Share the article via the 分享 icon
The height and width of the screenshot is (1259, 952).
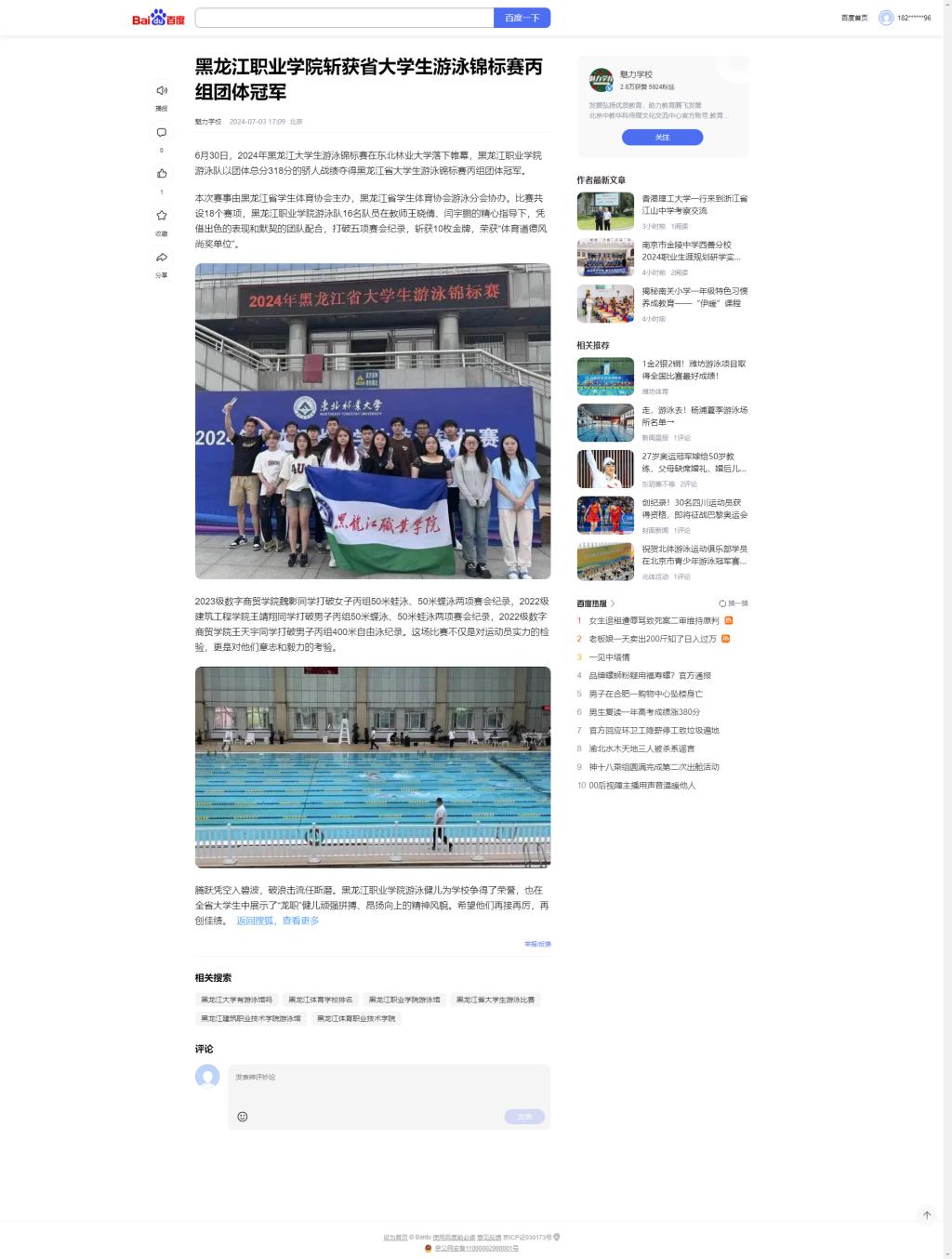point(161,258)
